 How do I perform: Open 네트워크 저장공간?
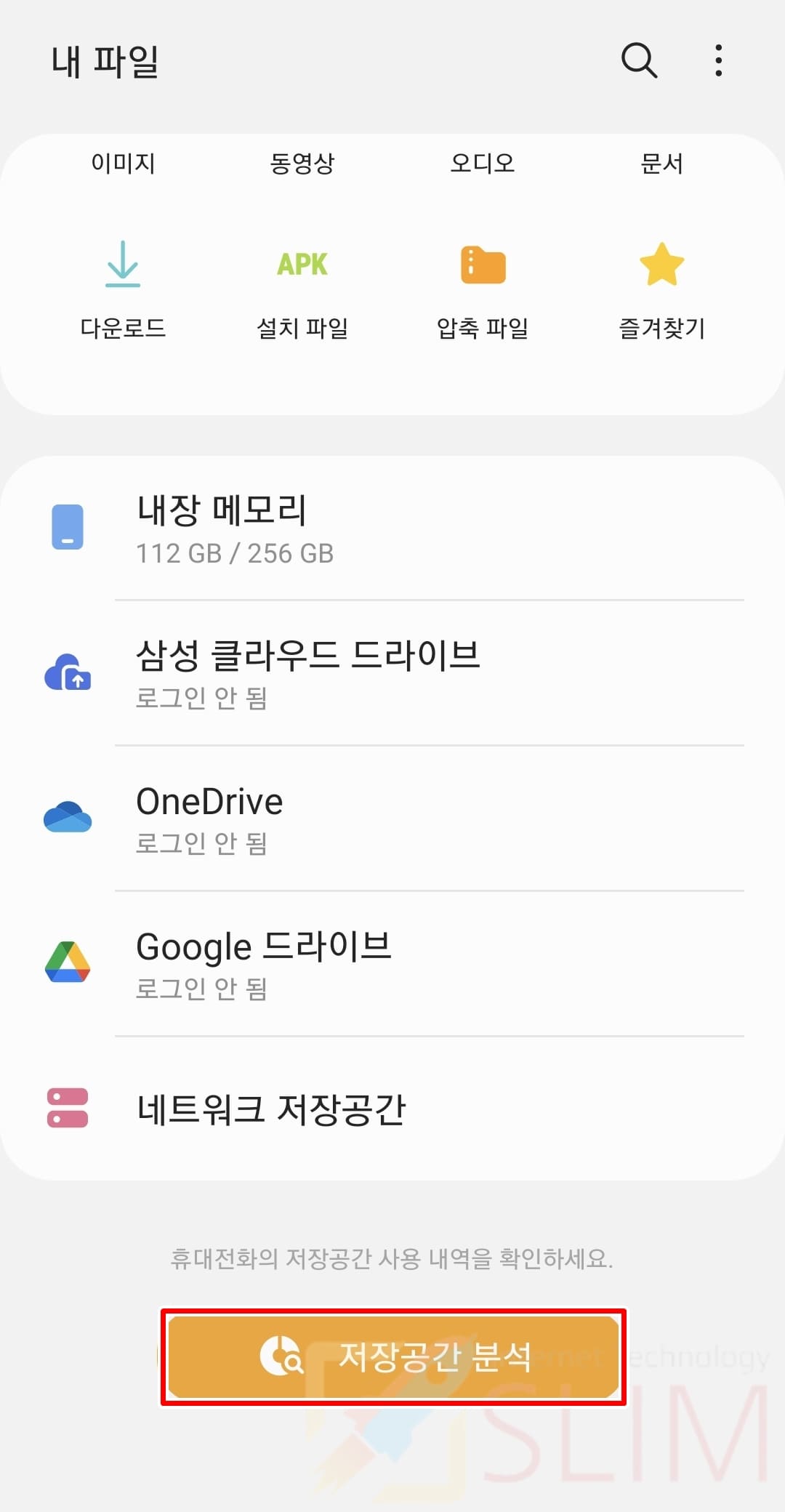tap(392, 1109)
